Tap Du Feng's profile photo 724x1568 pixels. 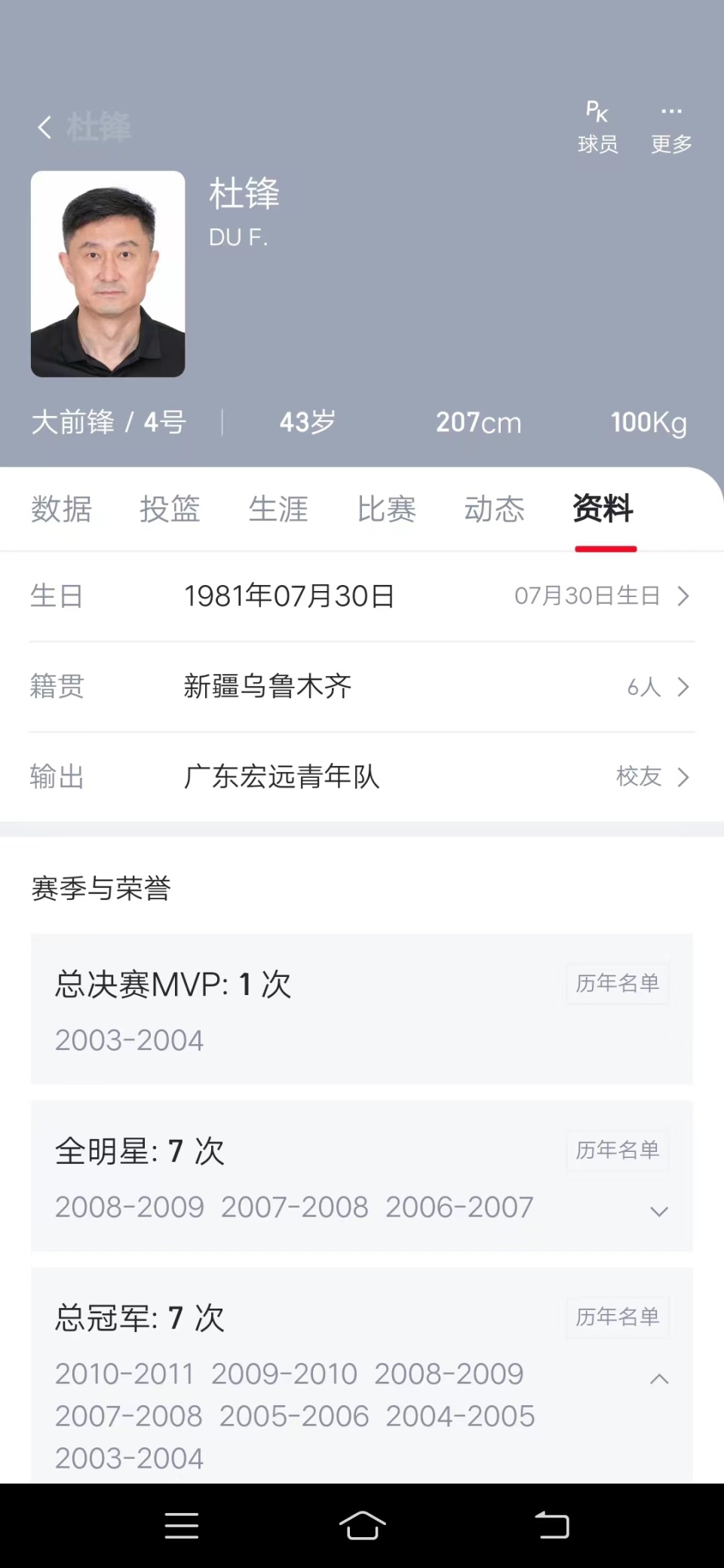coord(107,274)
